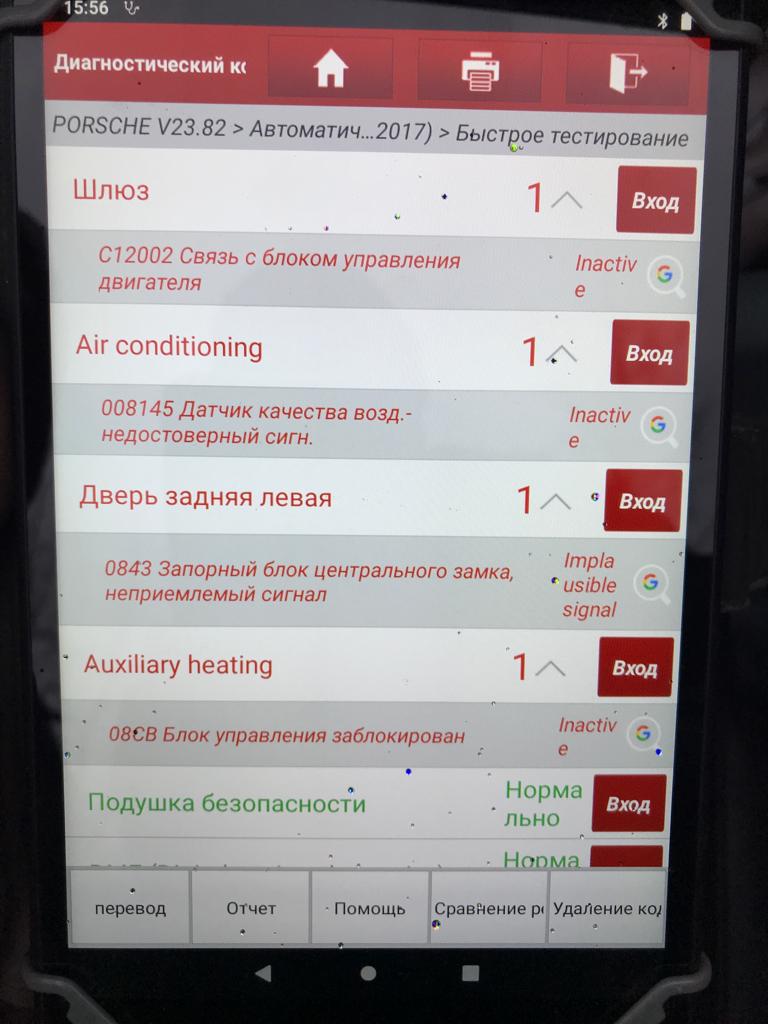Collapse Дверь задняя левая fault list
Screen dimensions: 768x1024
555,501
